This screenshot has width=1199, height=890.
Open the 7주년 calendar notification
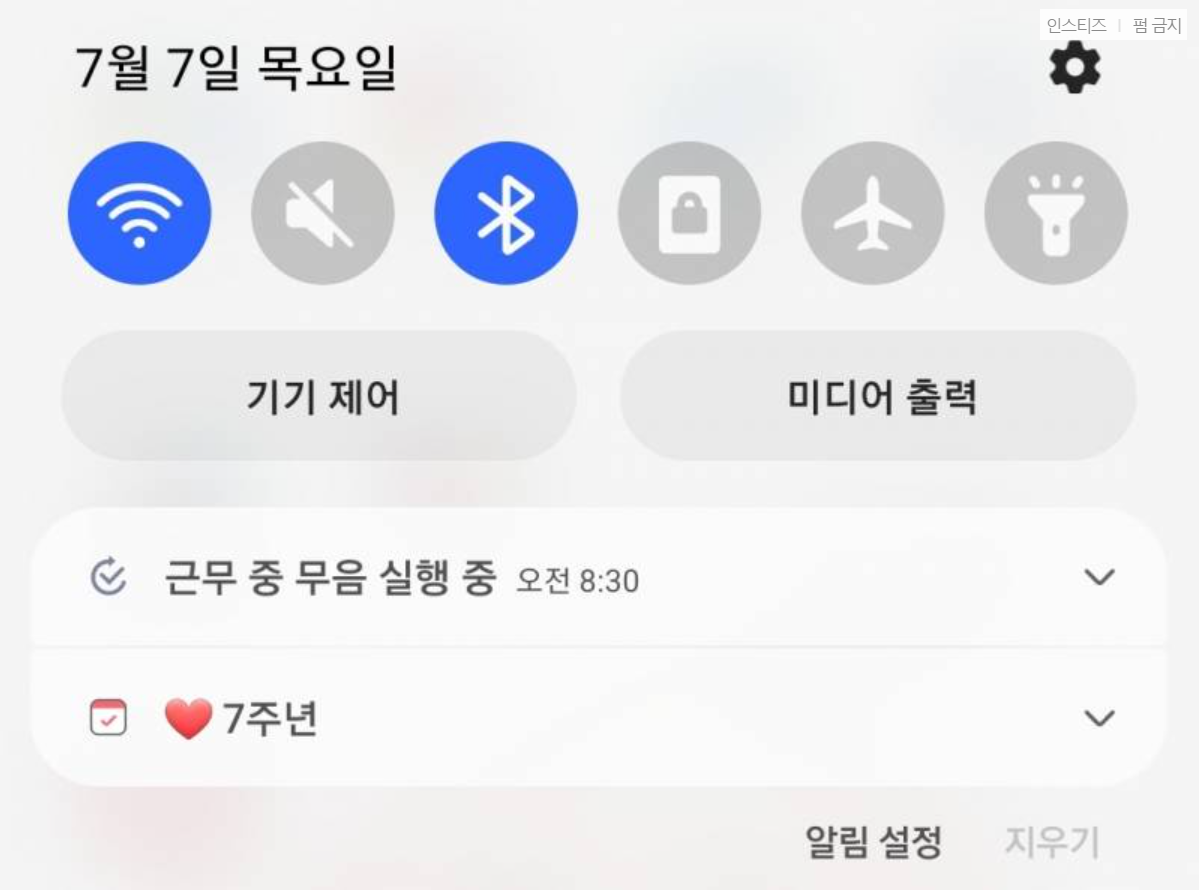pos(400,719)
